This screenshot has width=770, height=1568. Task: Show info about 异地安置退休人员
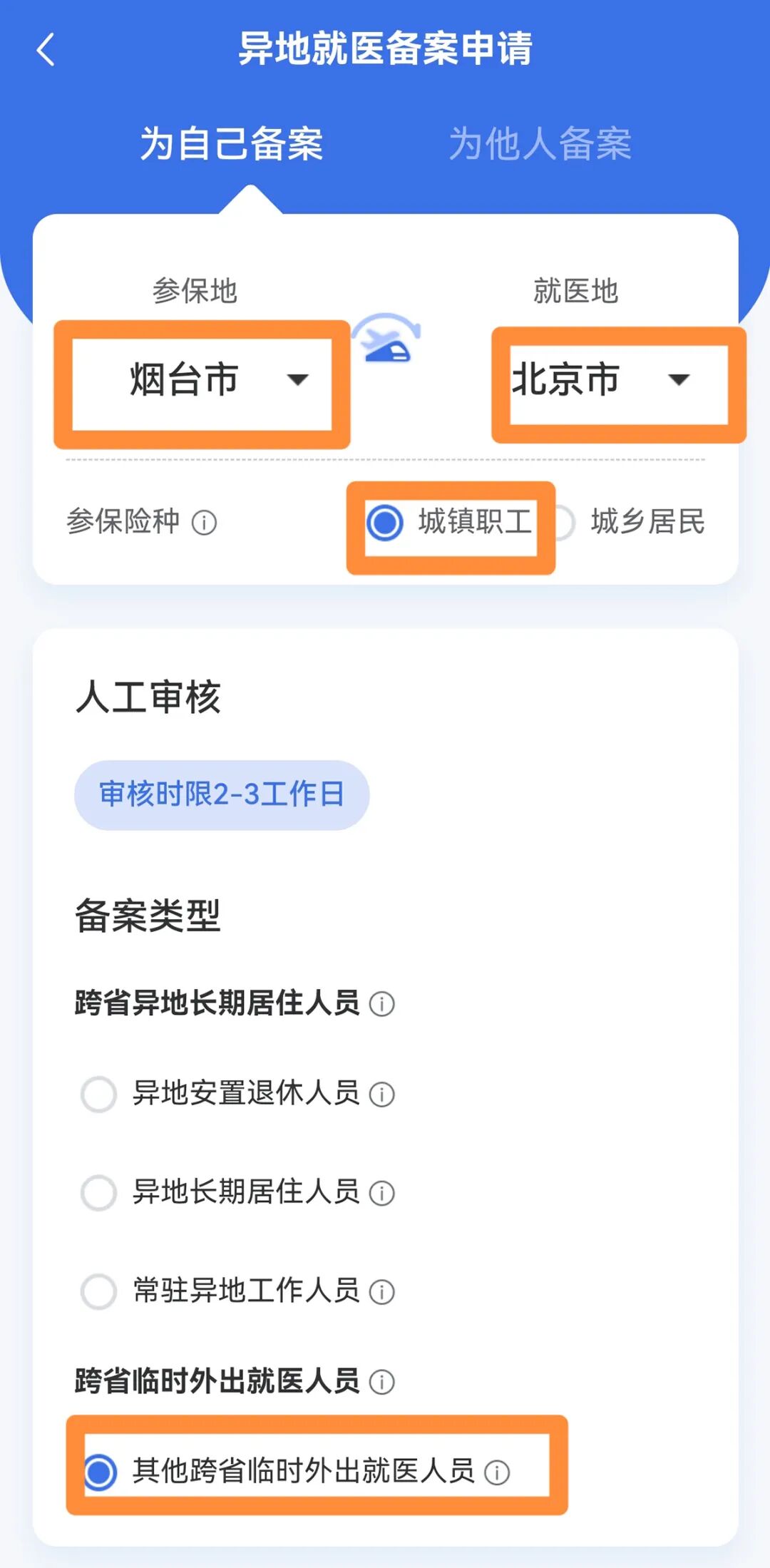click(x=382, y=1094)
